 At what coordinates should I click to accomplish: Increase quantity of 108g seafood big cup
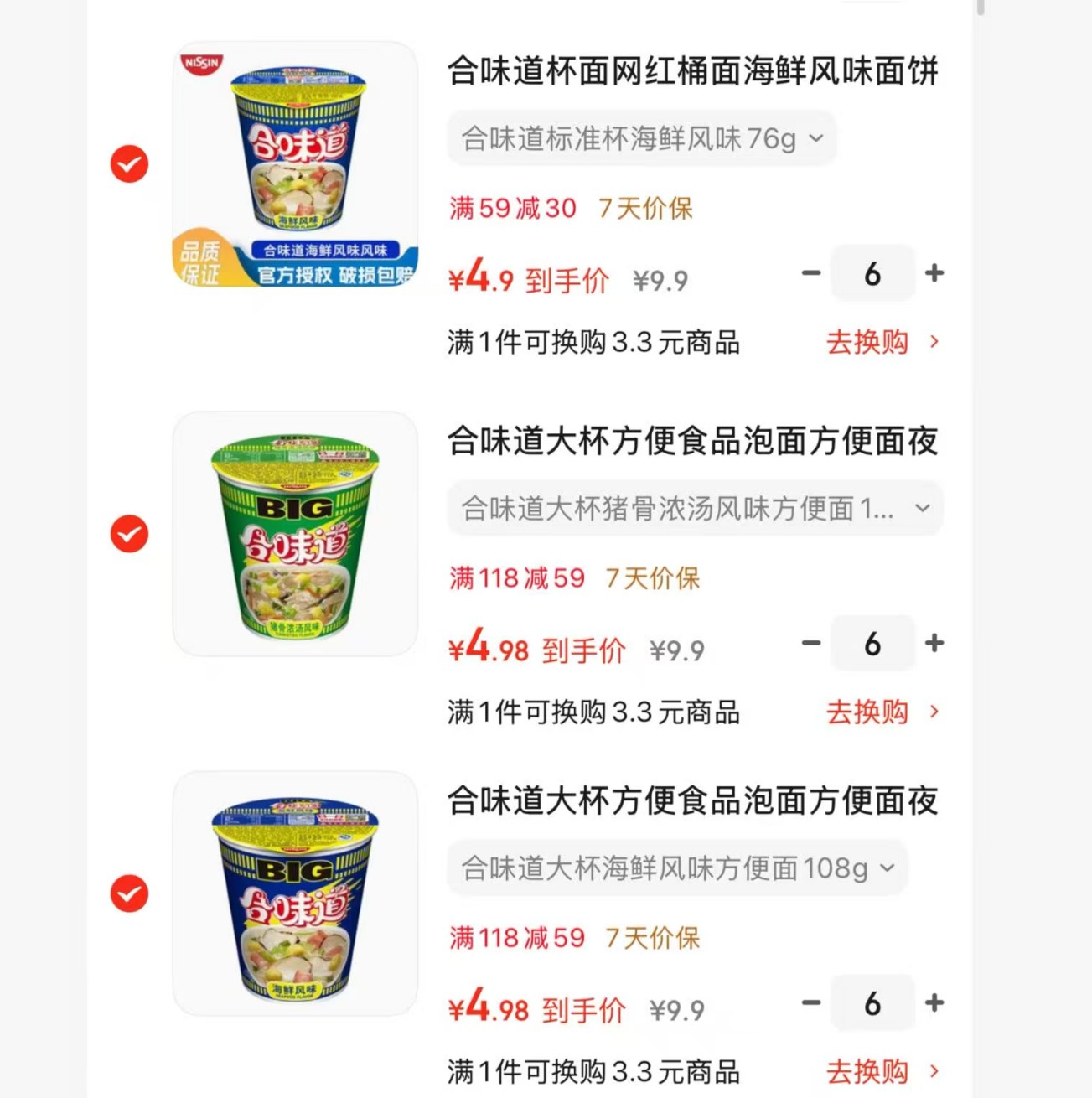click(934, 1002)
